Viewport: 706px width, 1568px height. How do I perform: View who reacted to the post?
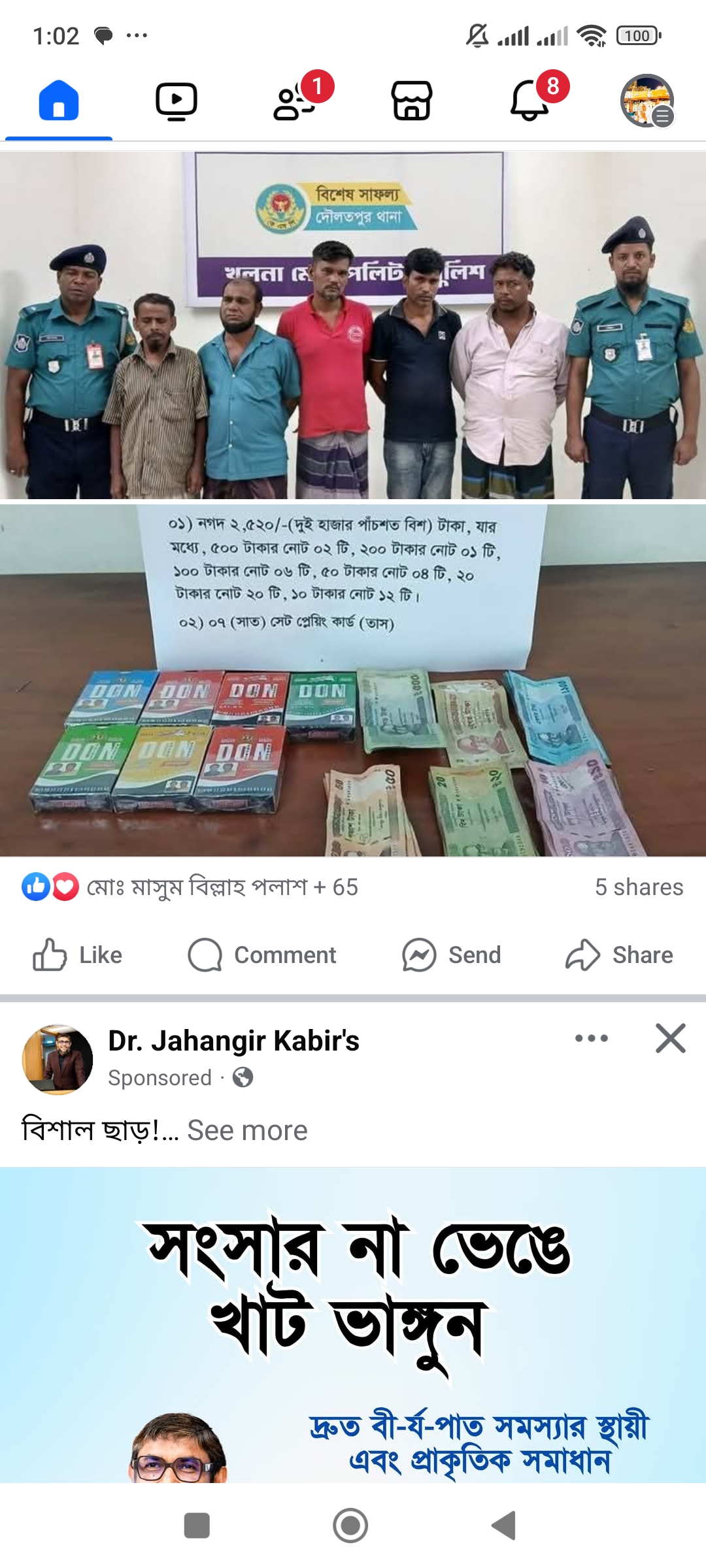(x=190, y=887)
